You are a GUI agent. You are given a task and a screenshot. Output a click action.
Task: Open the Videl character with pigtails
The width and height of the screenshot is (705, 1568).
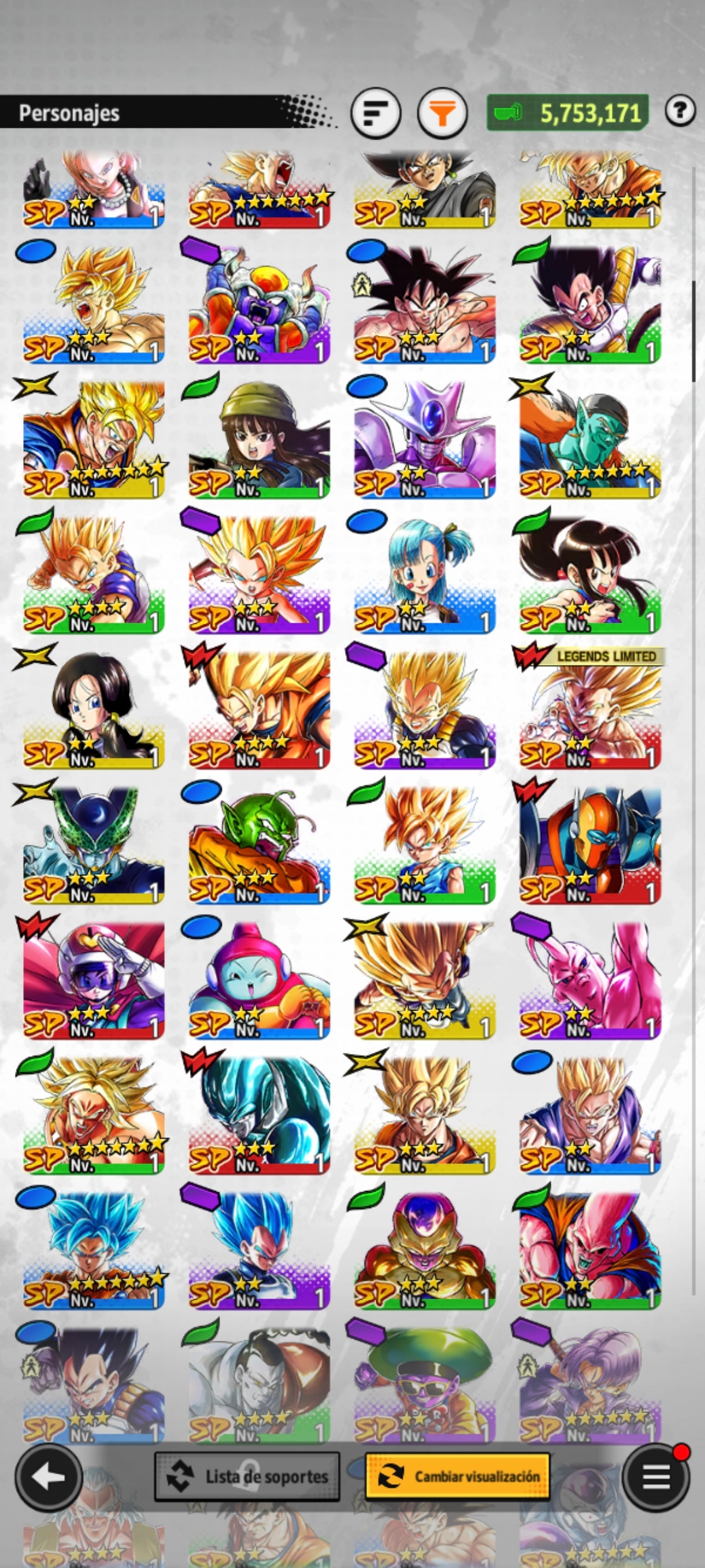click(x=94, y=709)
